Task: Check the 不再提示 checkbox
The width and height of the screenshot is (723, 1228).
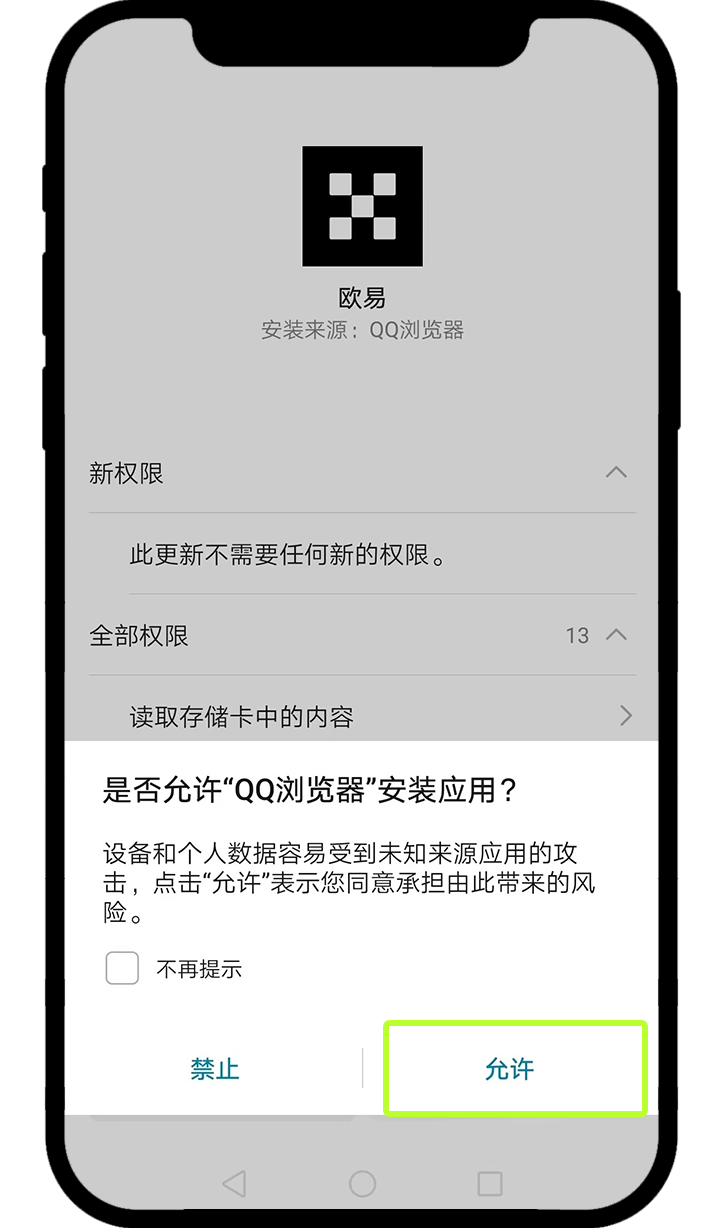Action: tap(122, 968)
